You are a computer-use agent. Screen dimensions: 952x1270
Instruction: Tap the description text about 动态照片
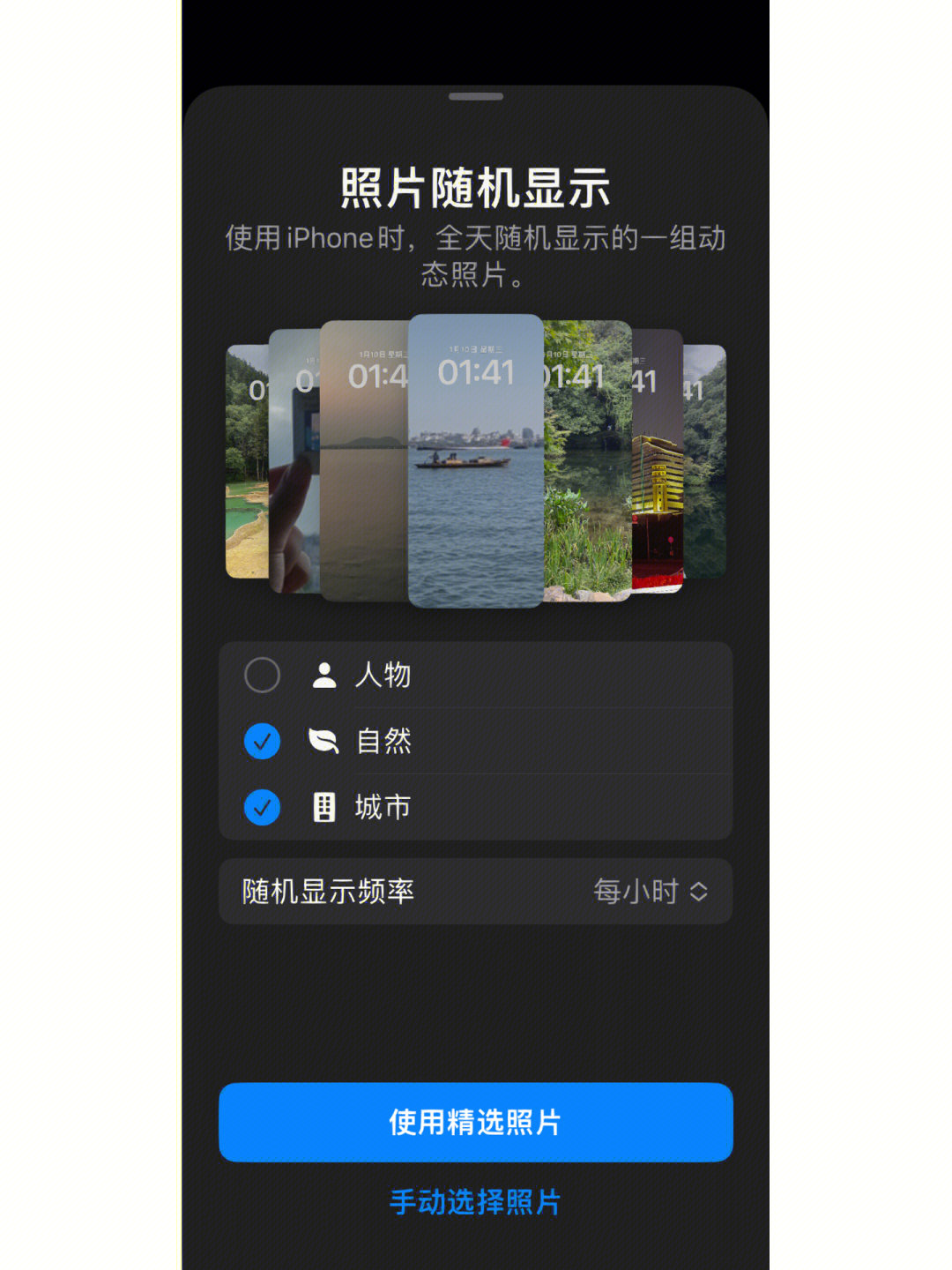[x=476, y=256]
